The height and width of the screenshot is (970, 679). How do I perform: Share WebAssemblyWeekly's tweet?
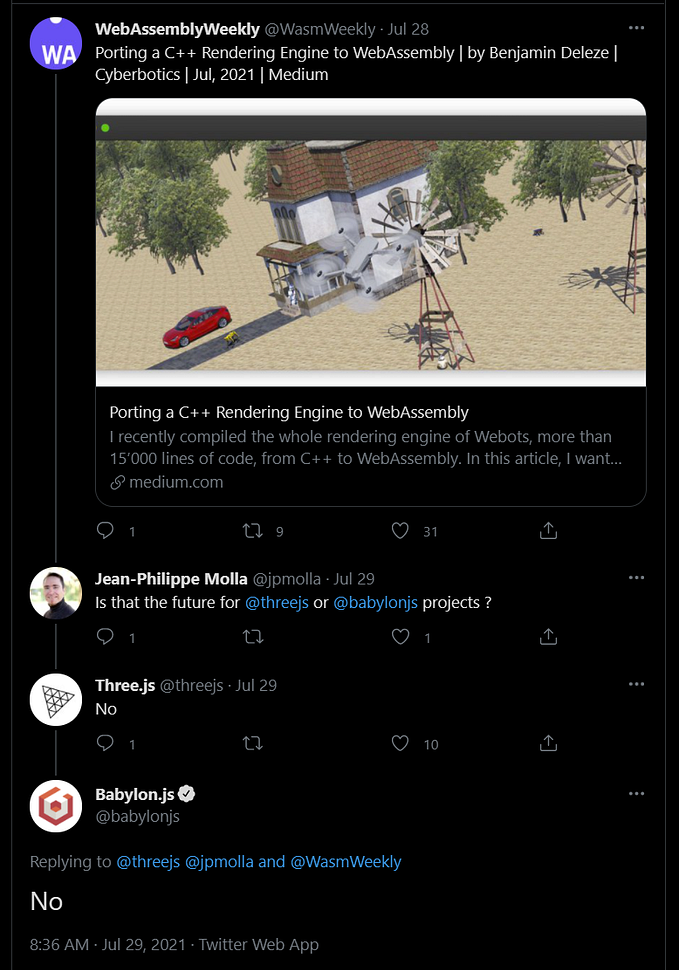coord(548,531)
